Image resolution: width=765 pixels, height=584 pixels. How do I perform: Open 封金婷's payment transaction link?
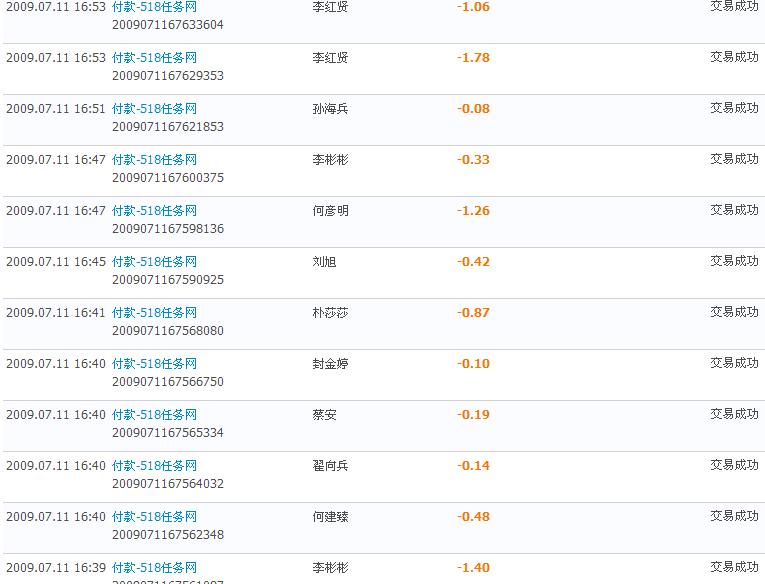point(154,364)
